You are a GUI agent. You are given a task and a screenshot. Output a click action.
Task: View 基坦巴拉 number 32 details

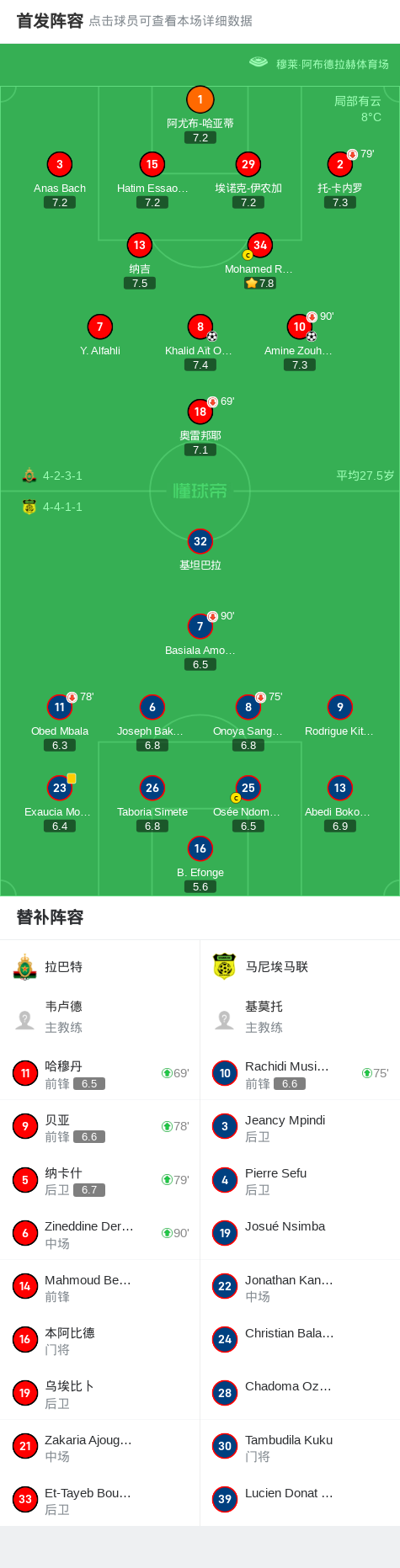pyautogui.click(x=200, y=550)
